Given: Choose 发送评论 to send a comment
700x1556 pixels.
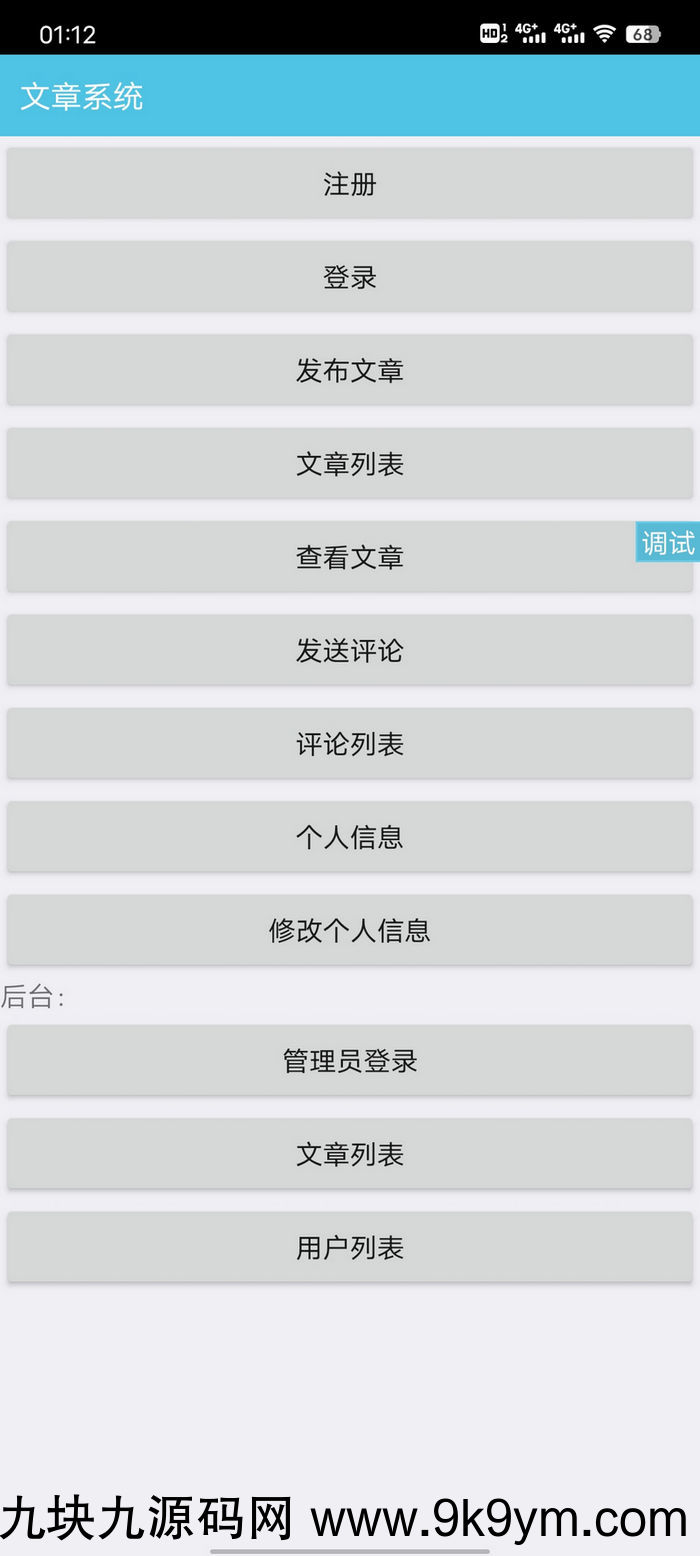Looking at the screenshot, I should pos(350,650).
